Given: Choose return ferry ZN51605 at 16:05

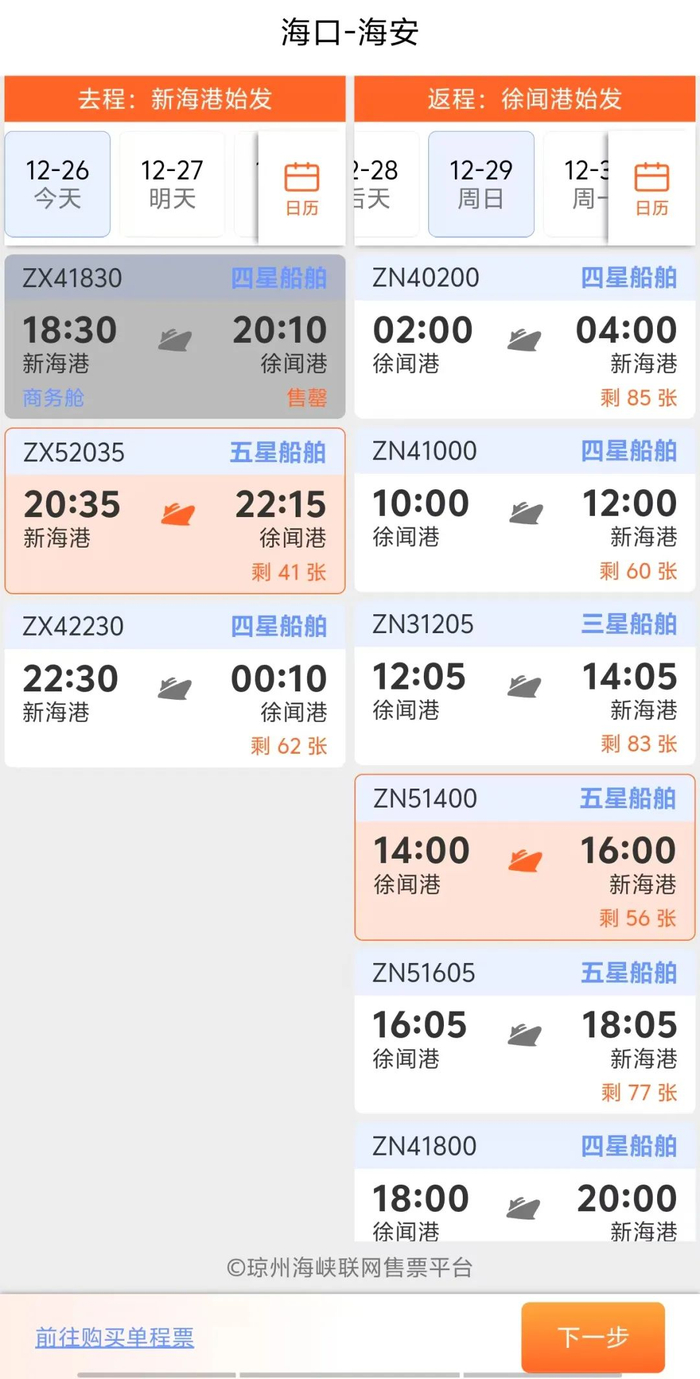Looking at the screenshot, I should point(524,1031).
